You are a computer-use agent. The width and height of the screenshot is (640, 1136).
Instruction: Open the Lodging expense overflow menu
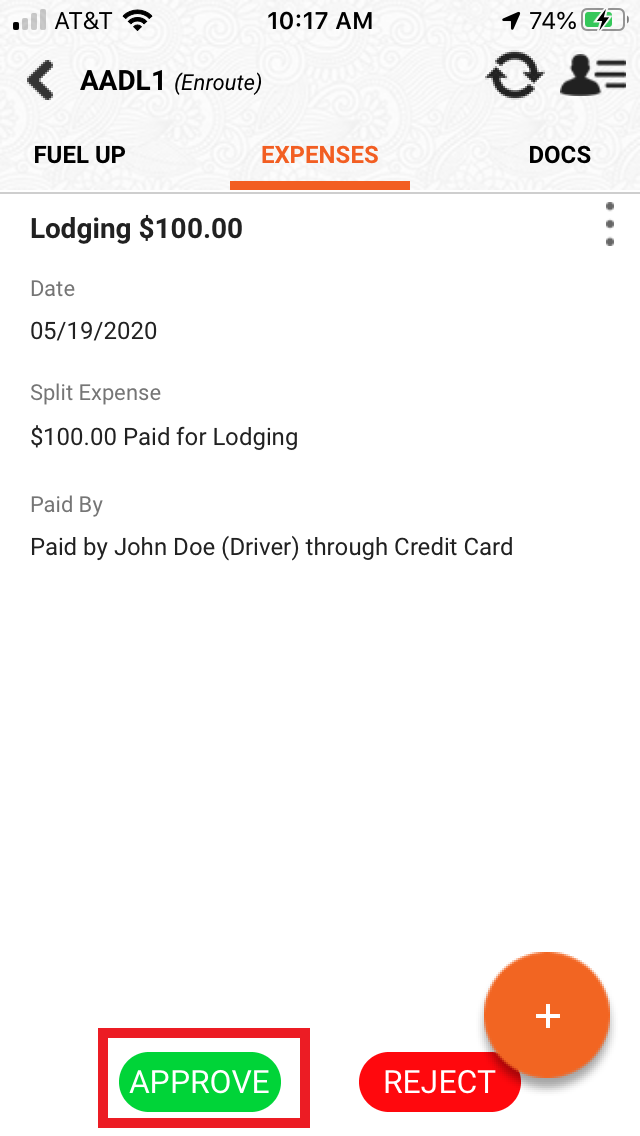[x=610, y=225]
